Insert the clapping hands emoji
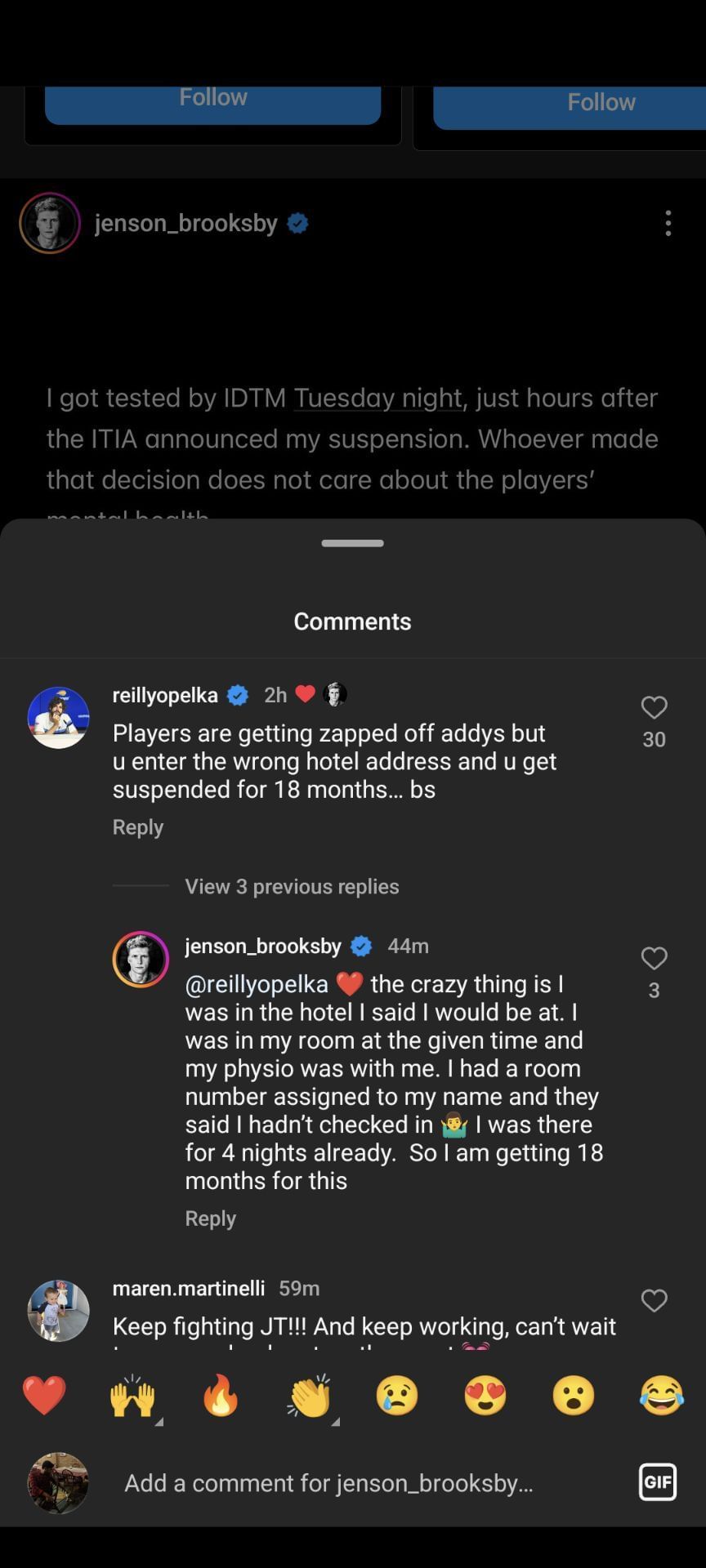The height and width of the screenshot is (1568, 706). [x=309, y=1396]
